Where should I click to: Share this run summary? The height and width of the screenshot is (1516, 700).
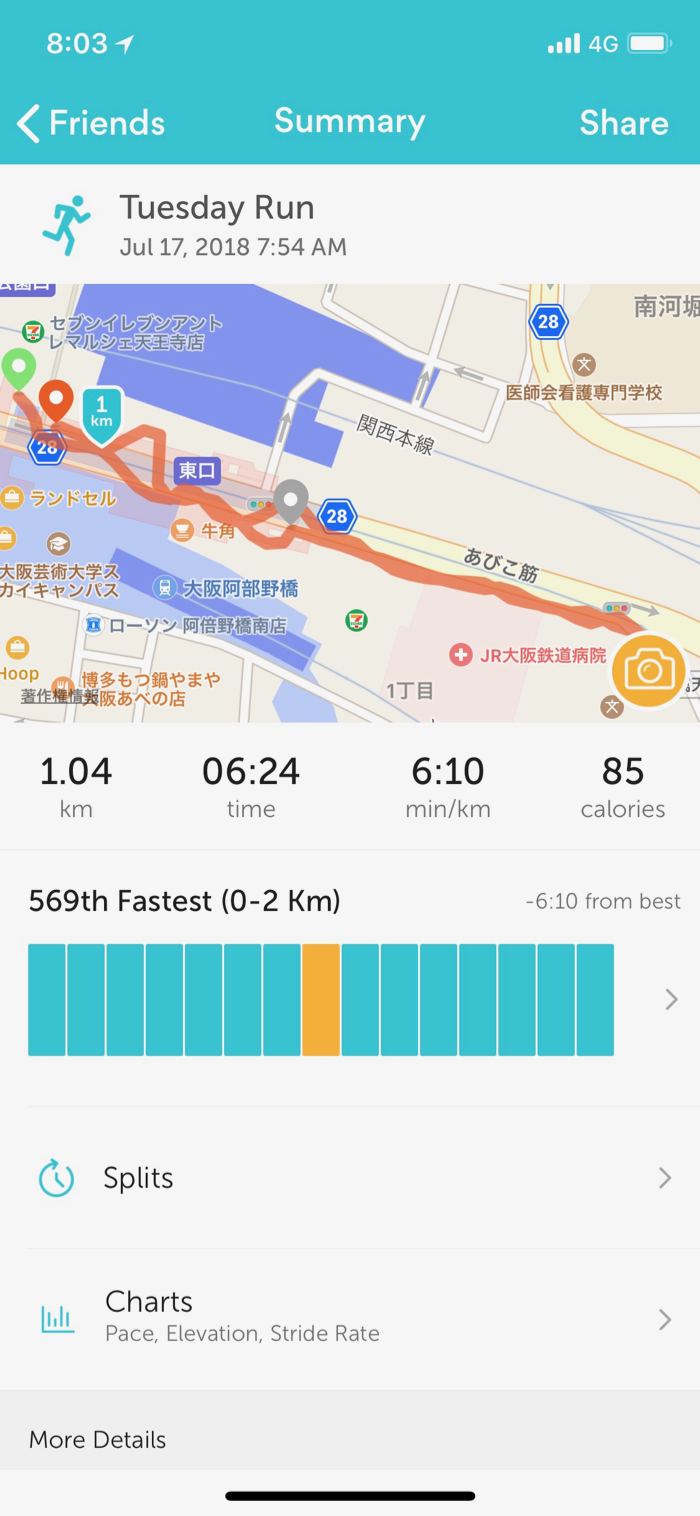point(623,123)
